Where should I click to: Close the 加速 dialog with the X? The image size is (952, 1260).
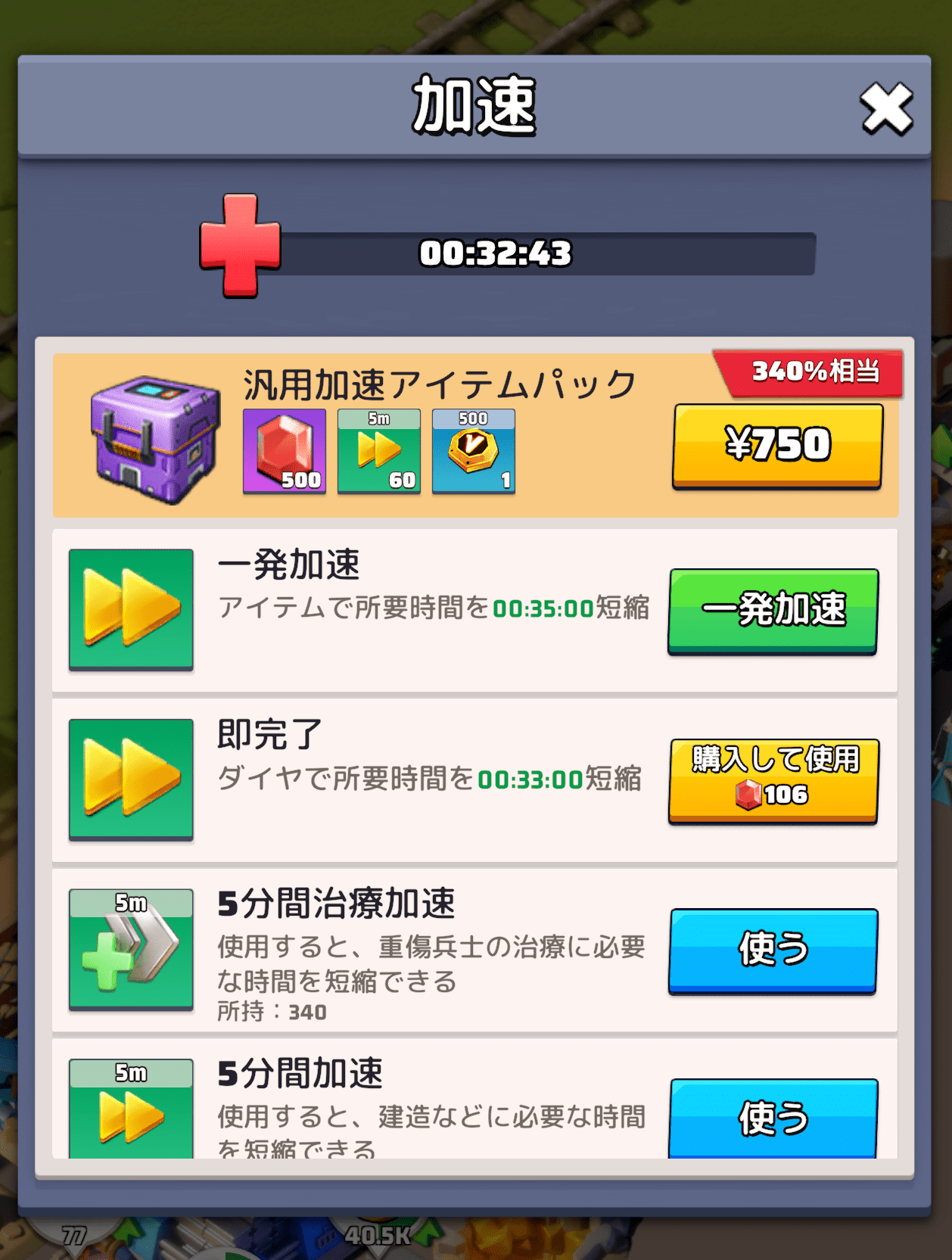click(887, 108)
